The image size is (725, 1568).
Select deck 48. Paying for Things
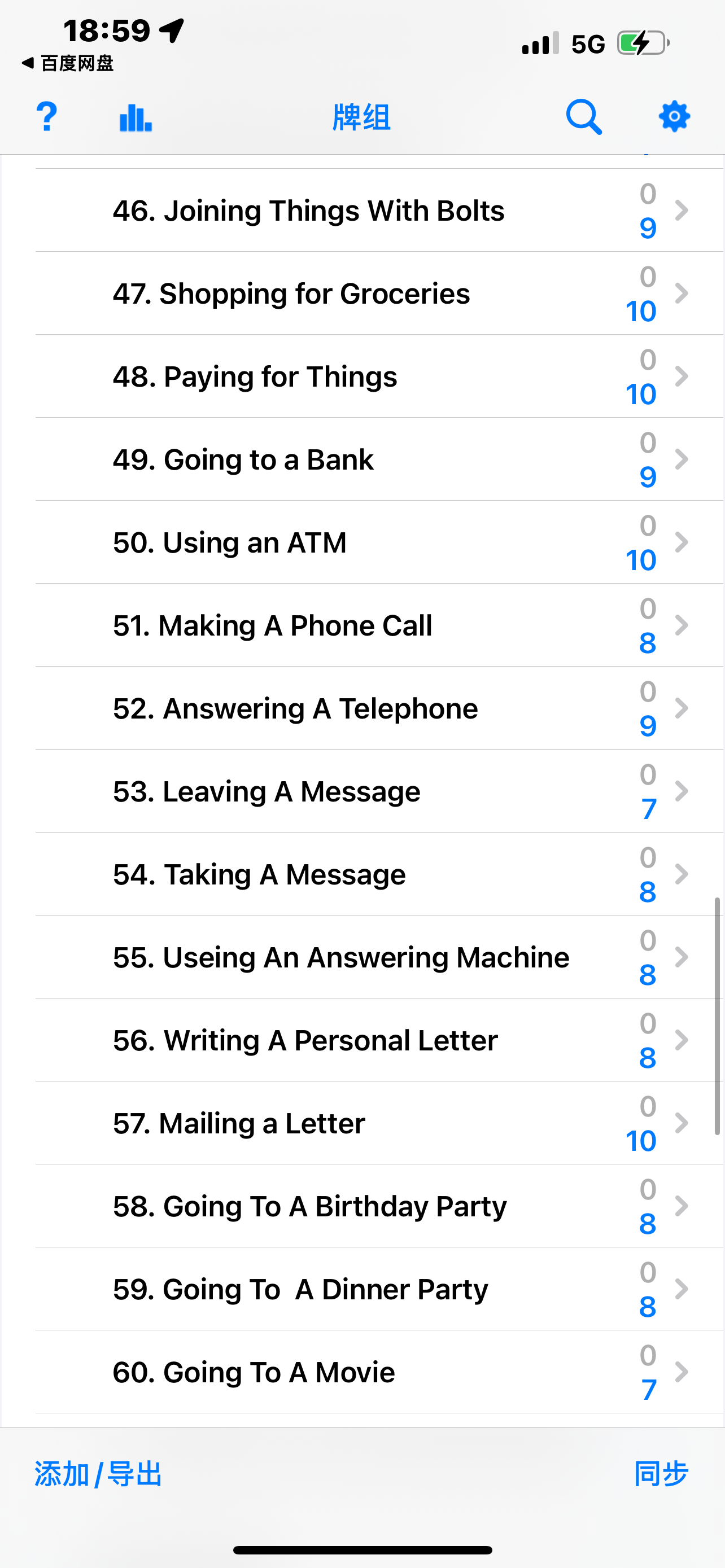coord(379,376)
